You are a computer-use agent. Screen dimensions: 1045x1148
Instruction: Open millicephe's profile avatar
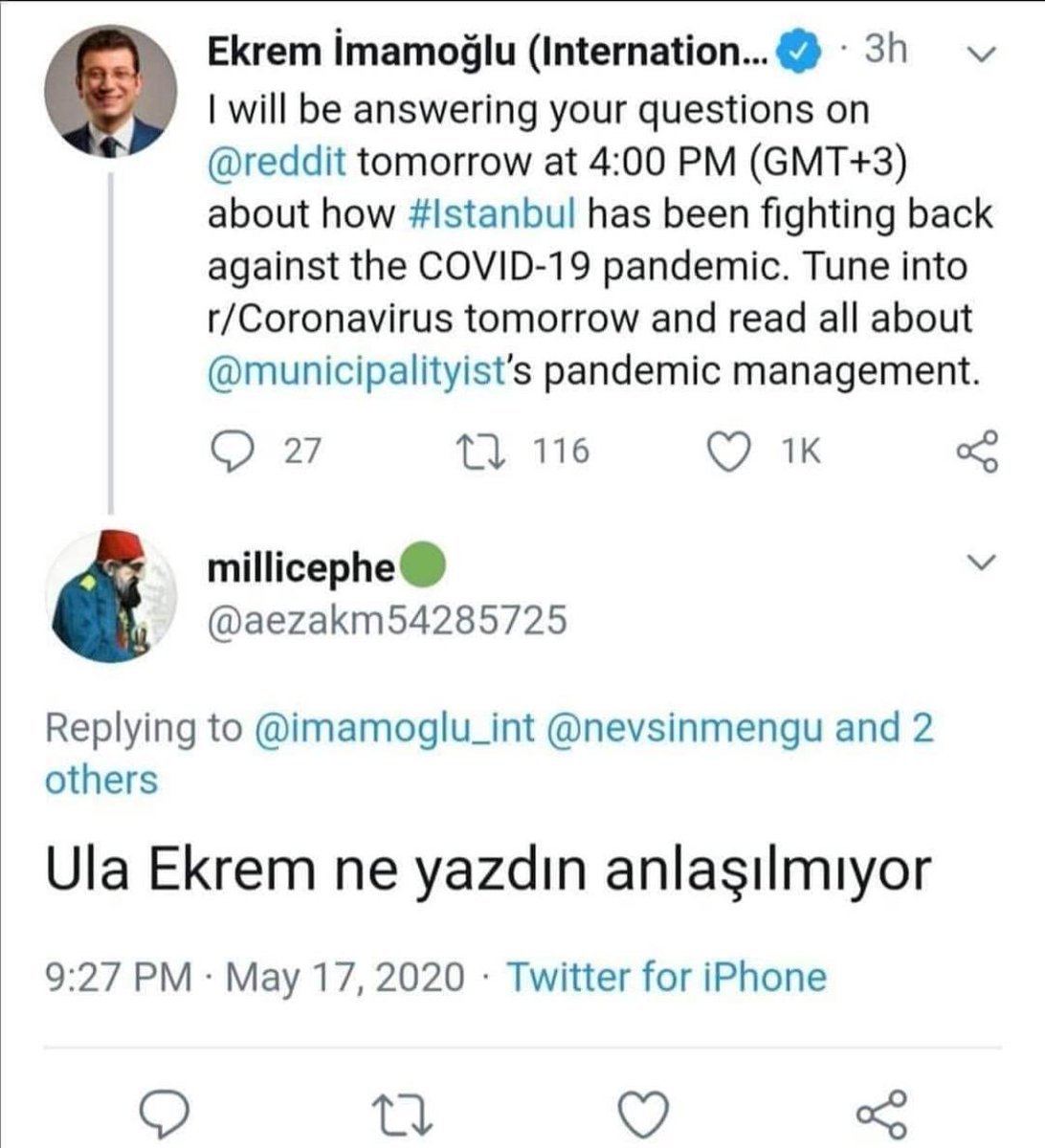[111, 594]
